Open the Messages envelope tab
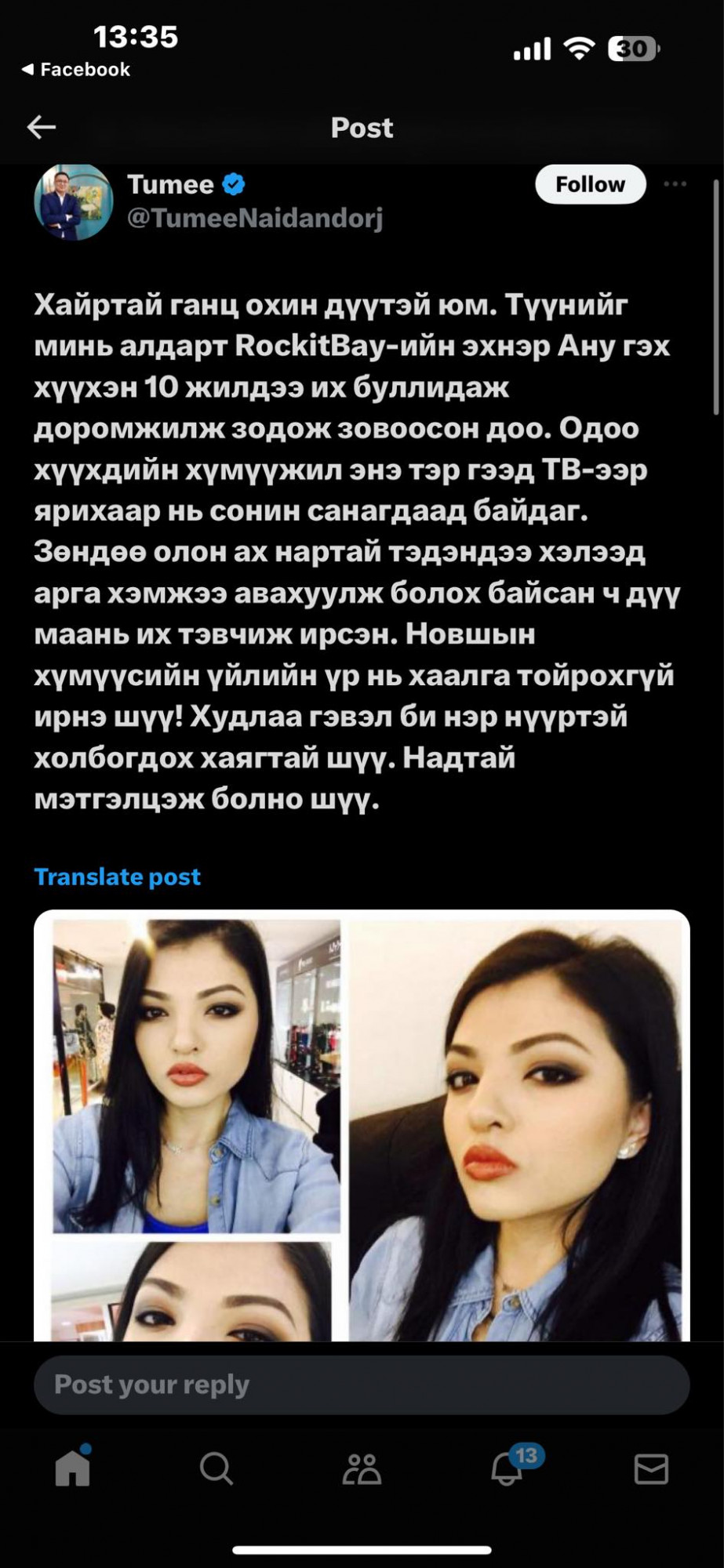Image resolution: width=724 pixels, height=1568 pixels. (x=651, y=1468)
